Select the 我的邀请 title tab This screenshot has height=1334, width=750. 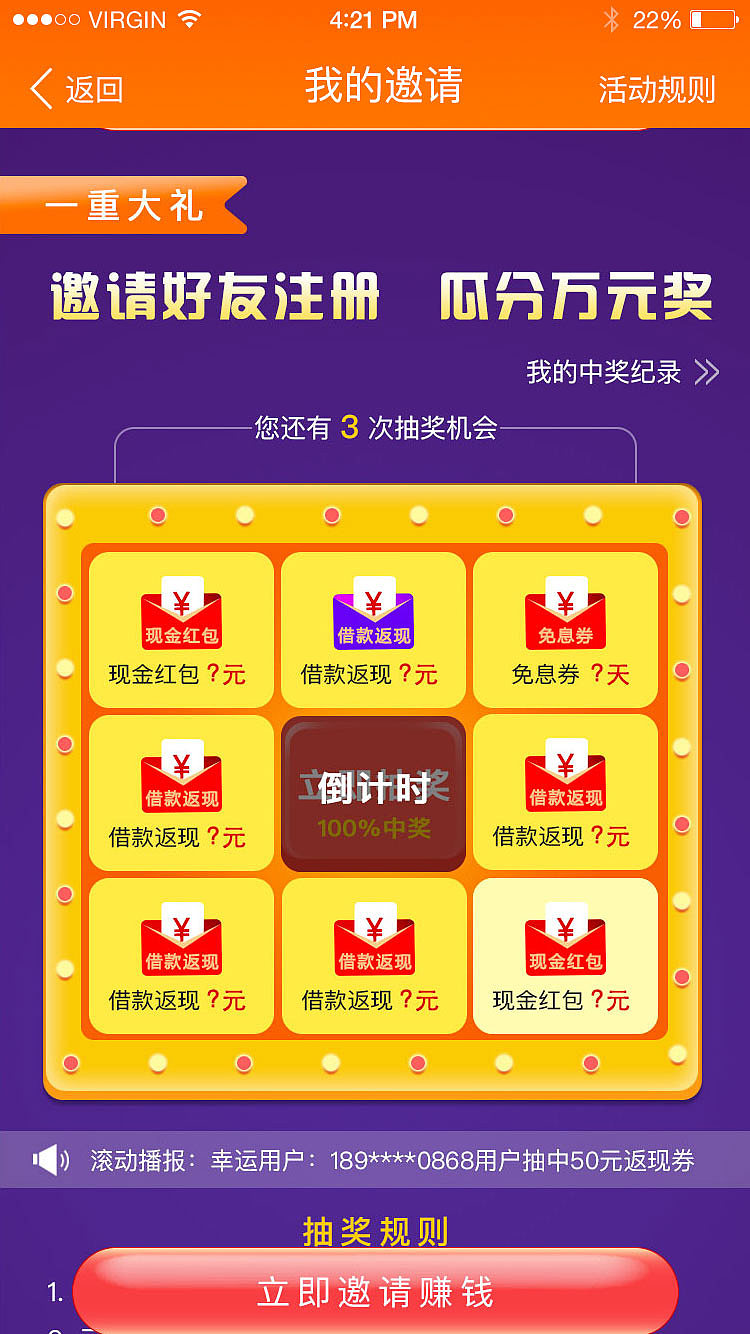click(x=375, y=89)
